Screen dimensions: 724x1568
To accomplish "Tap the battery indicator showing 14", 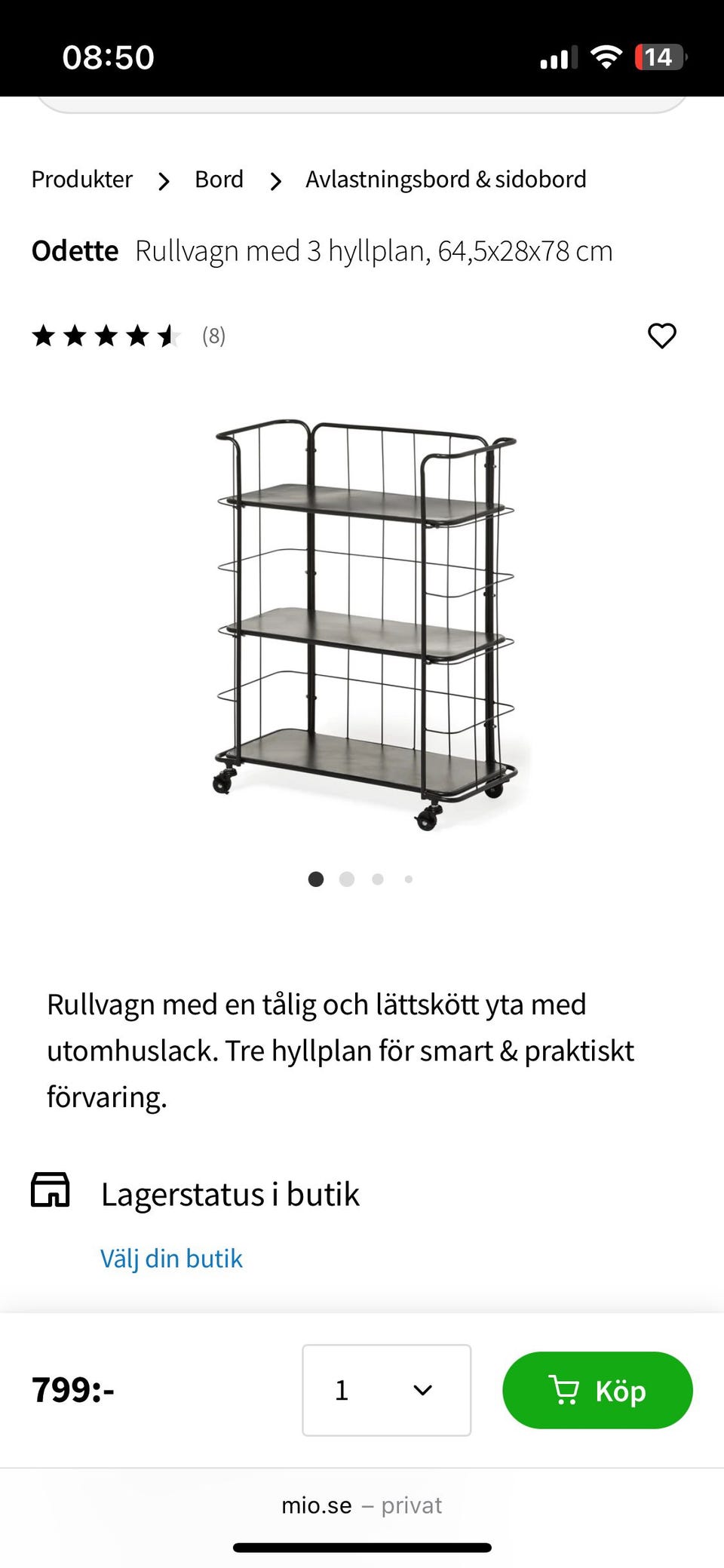I will point(660,57).
